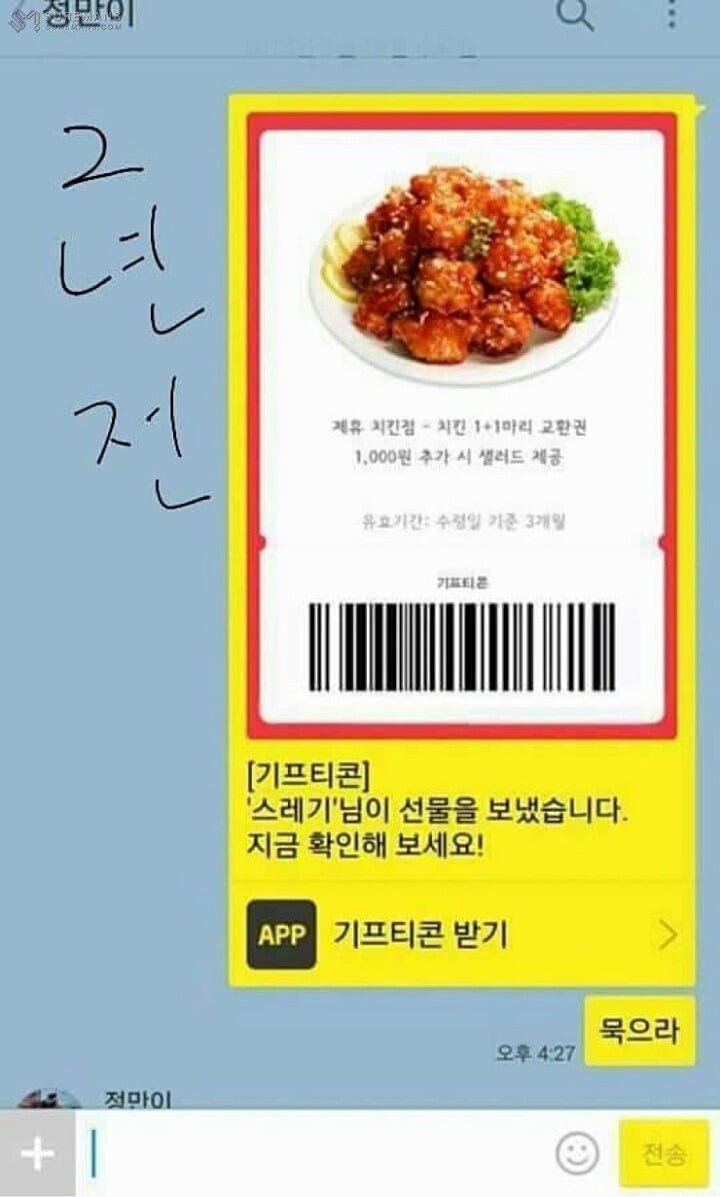This screenshot has height=1197, width=720.
Task: Open the plus attachment menu
Action: coord(37,1154)
